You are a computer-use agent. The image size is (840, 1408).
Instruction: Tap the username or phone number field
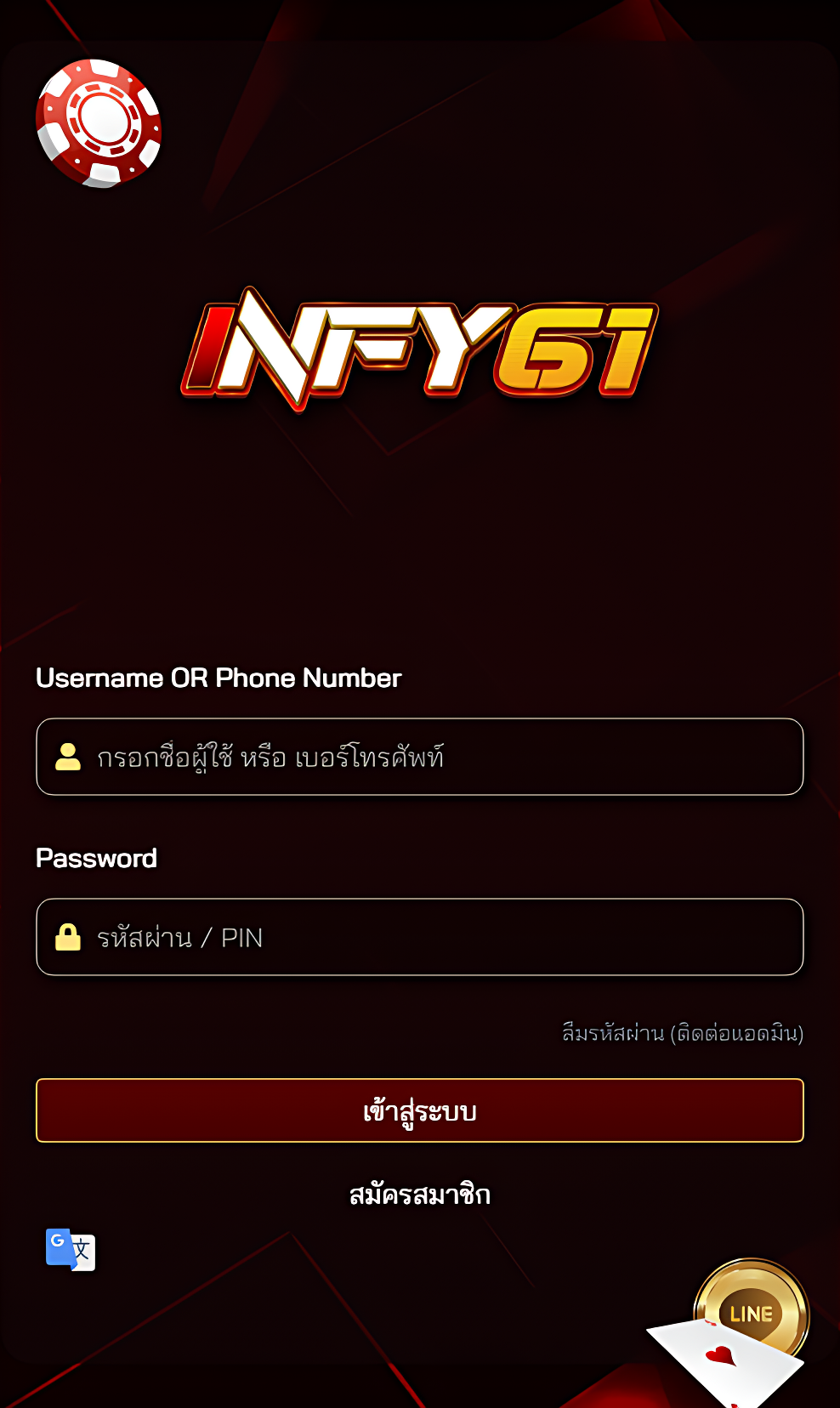coord(419,757)
